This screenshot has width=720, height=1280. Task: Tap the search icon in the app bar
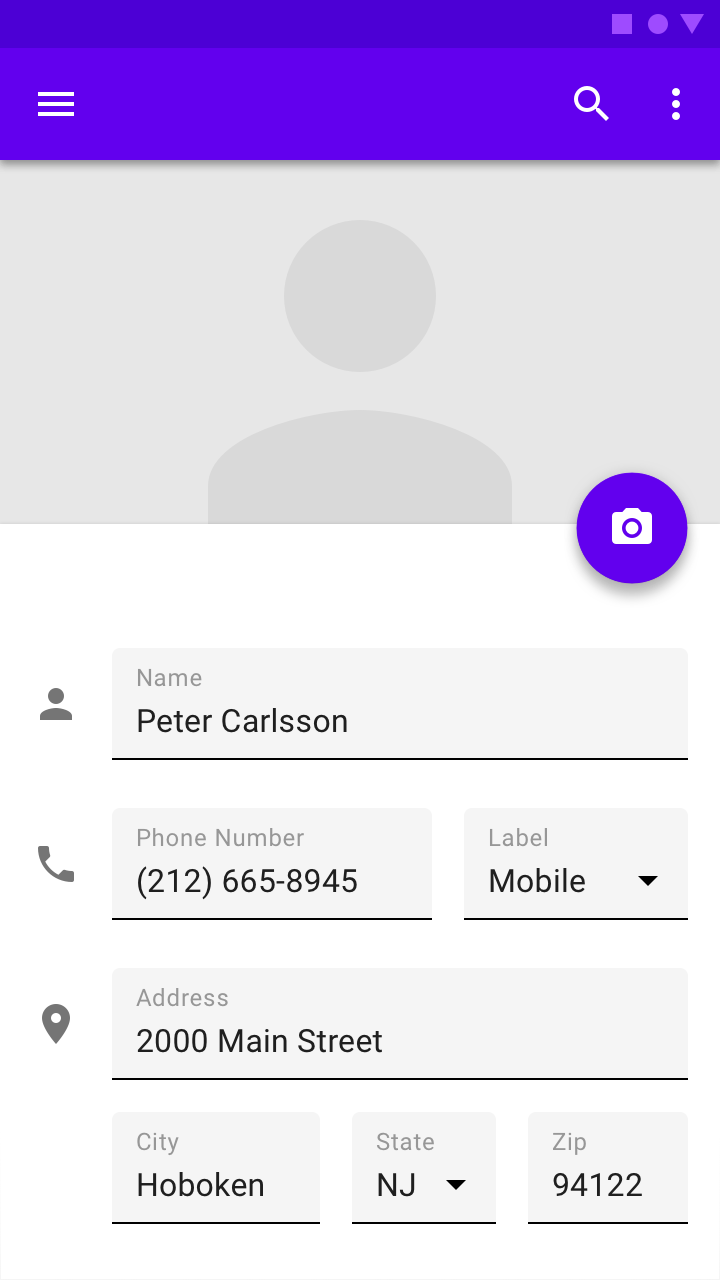(591, 104)
